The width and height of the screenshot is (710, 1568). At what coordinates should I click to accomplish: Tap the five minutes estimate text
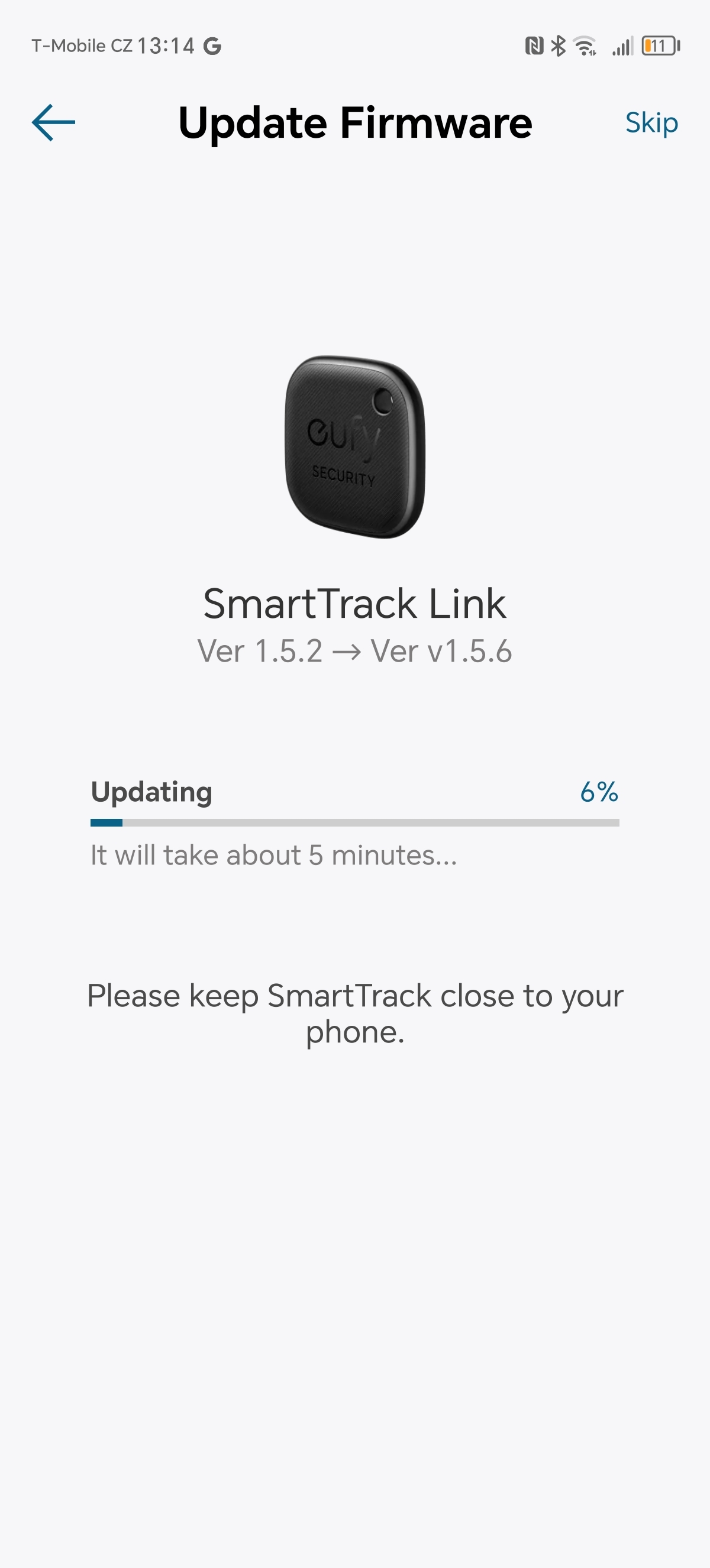click(274, 854)
